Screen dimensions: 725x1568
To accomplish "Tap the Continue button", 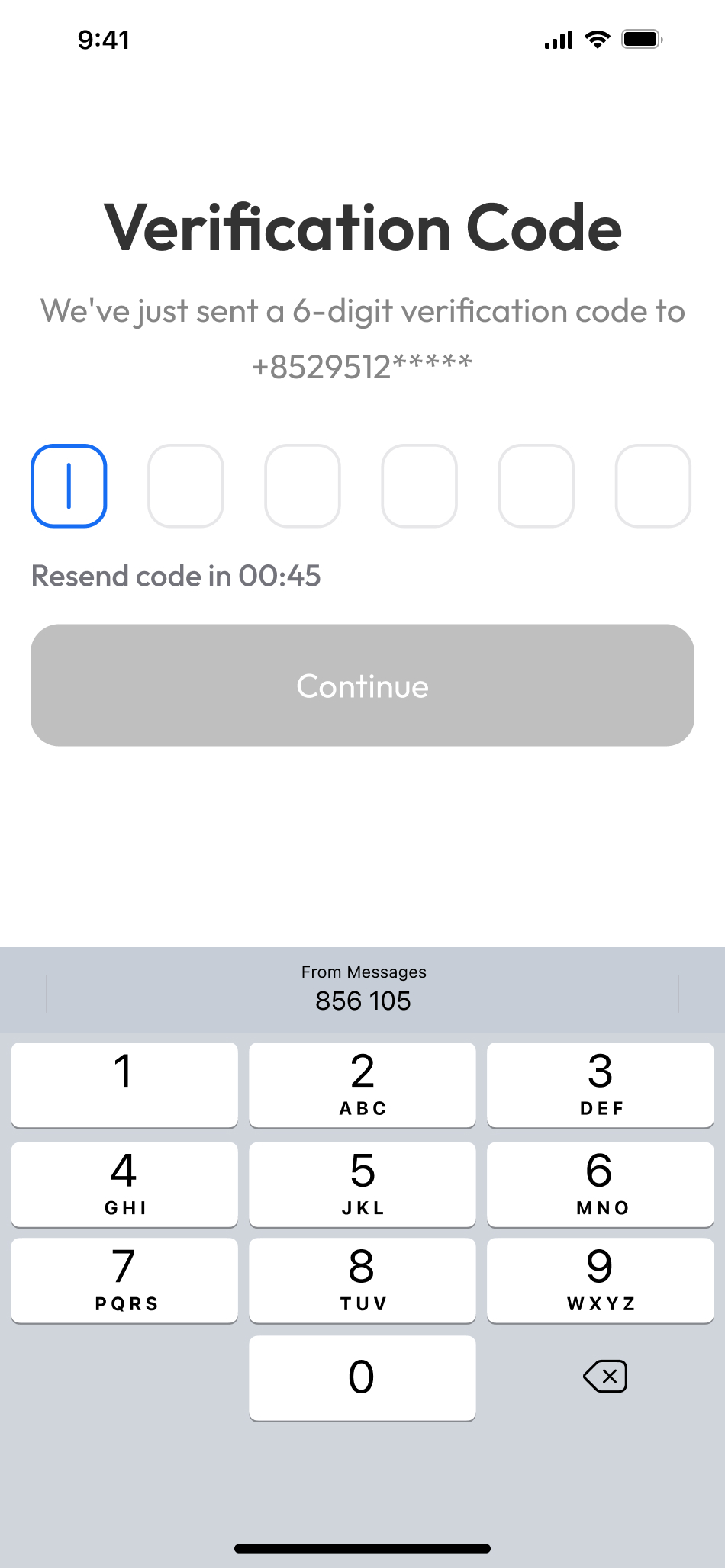I will tap(362, 685).
